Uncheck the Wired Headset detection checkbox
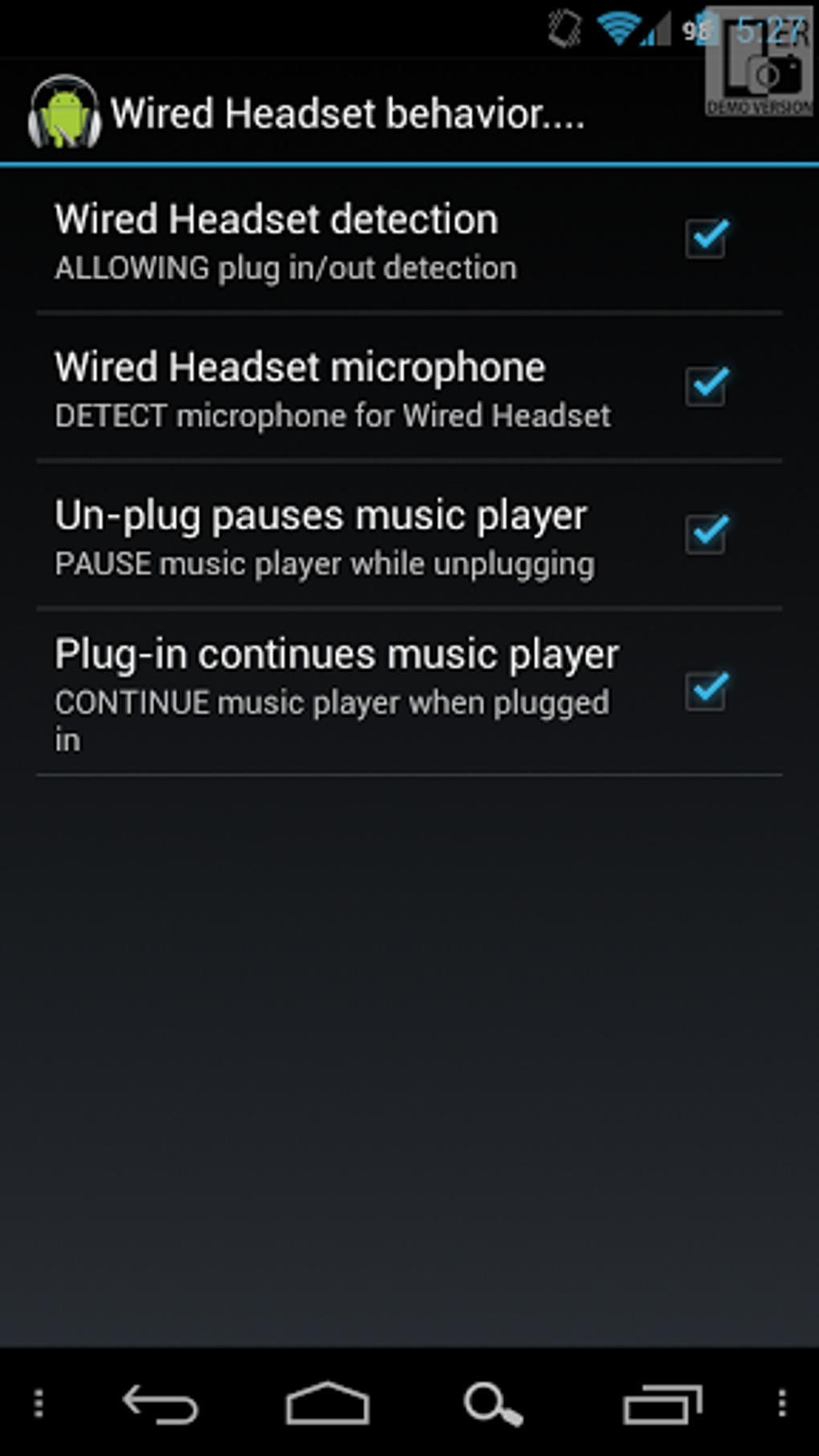 pos(707,238)
